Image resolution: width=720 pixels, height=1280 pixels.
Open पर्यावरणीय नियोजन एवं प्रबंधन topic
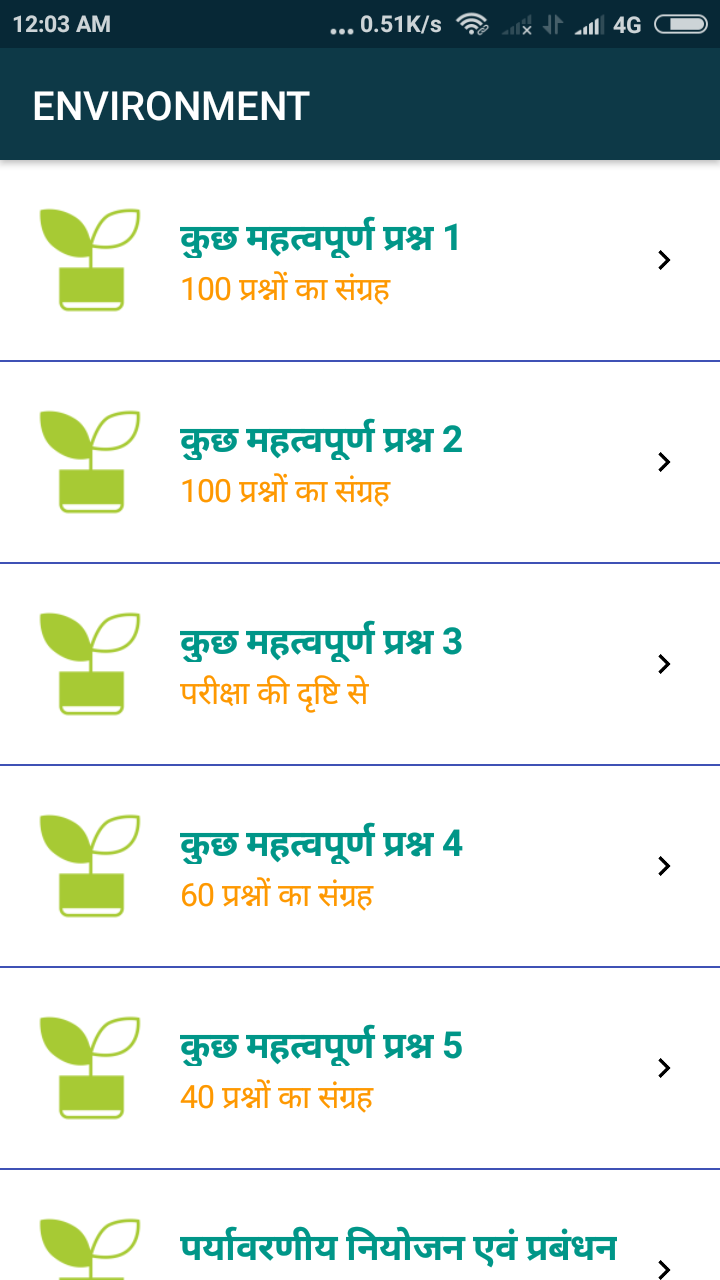(x=360, y=1225)
